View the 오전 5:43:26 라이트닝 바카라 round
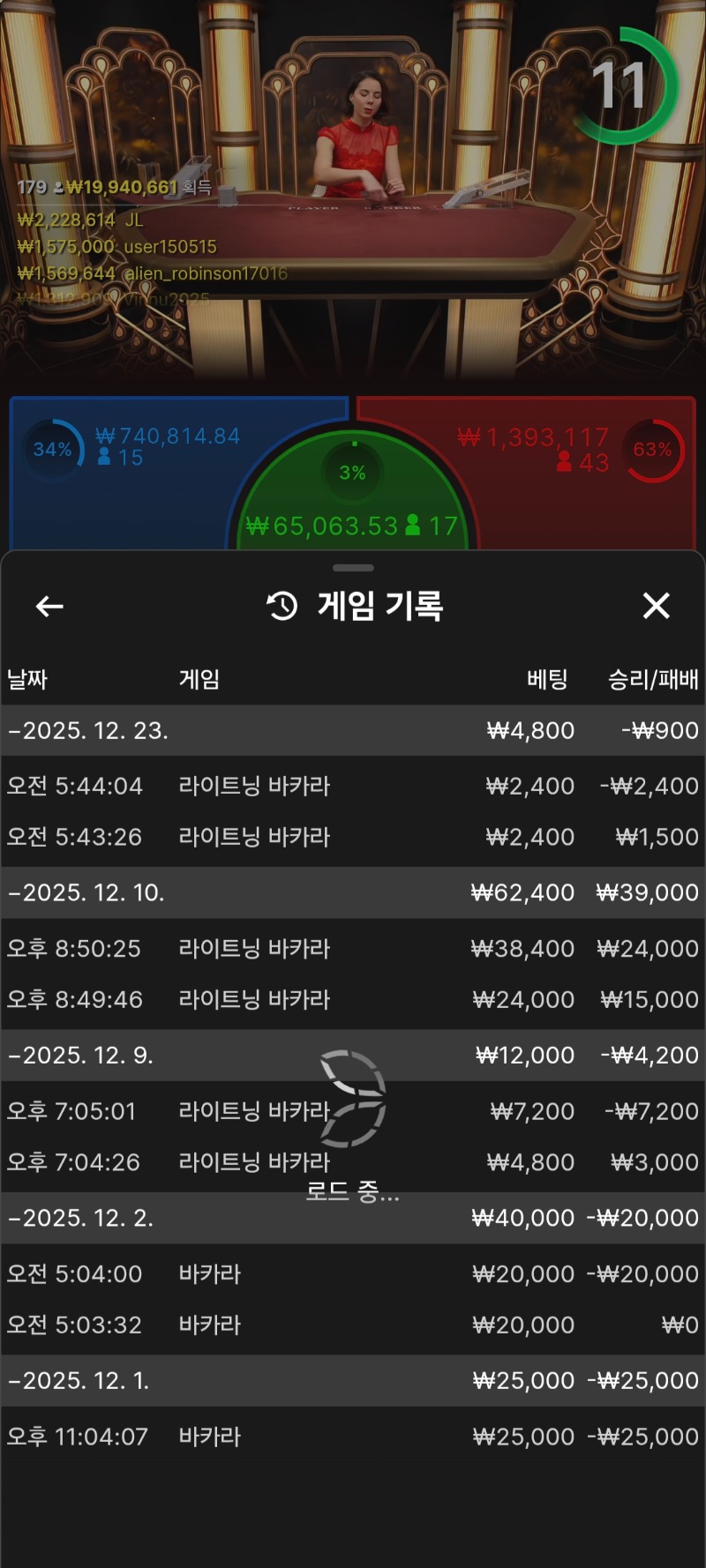 pyautogui.click(x=353, y=837)
